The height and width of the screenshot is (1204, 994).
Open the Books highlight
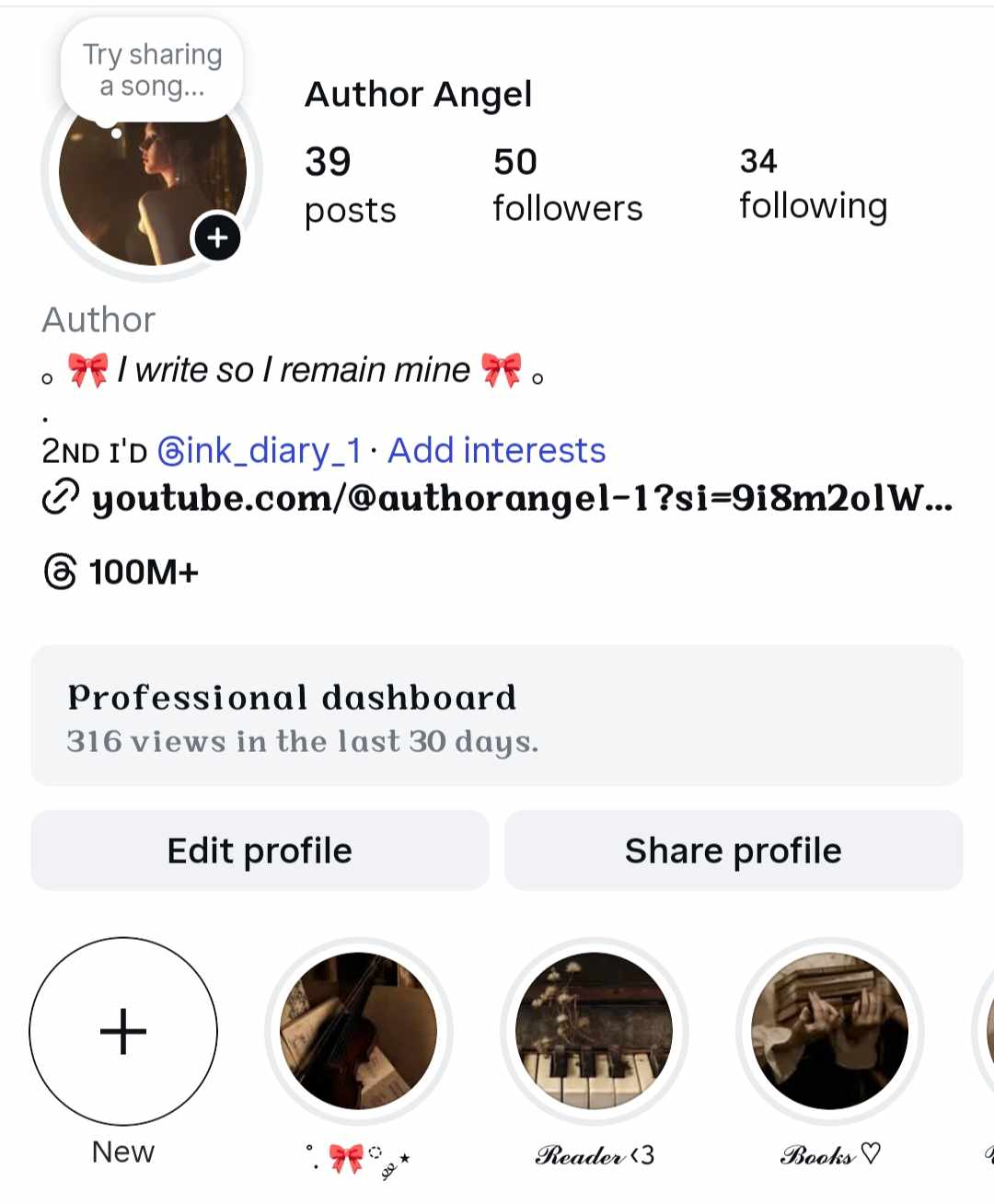(830, 1031)
